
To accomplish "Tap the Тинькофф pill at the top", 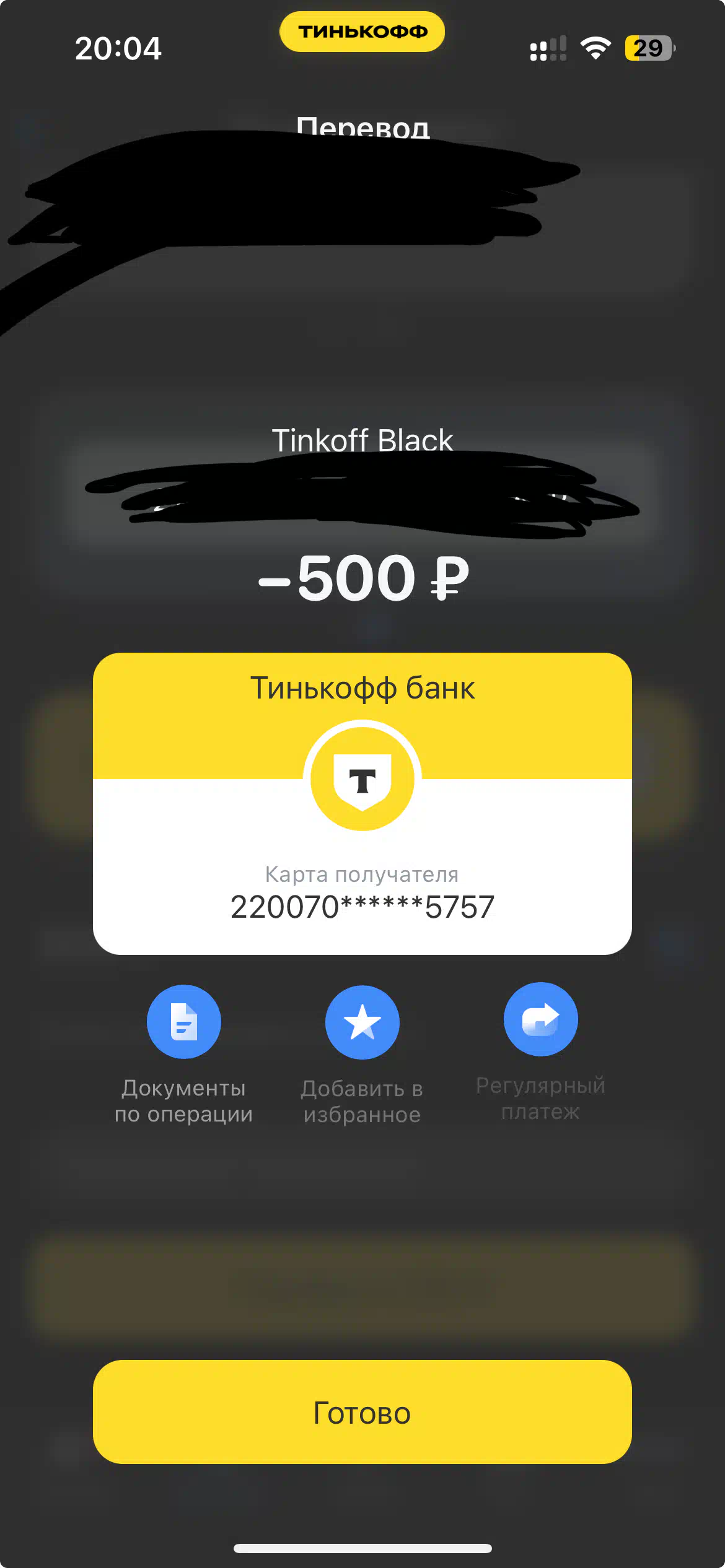I will coord(362,32).
